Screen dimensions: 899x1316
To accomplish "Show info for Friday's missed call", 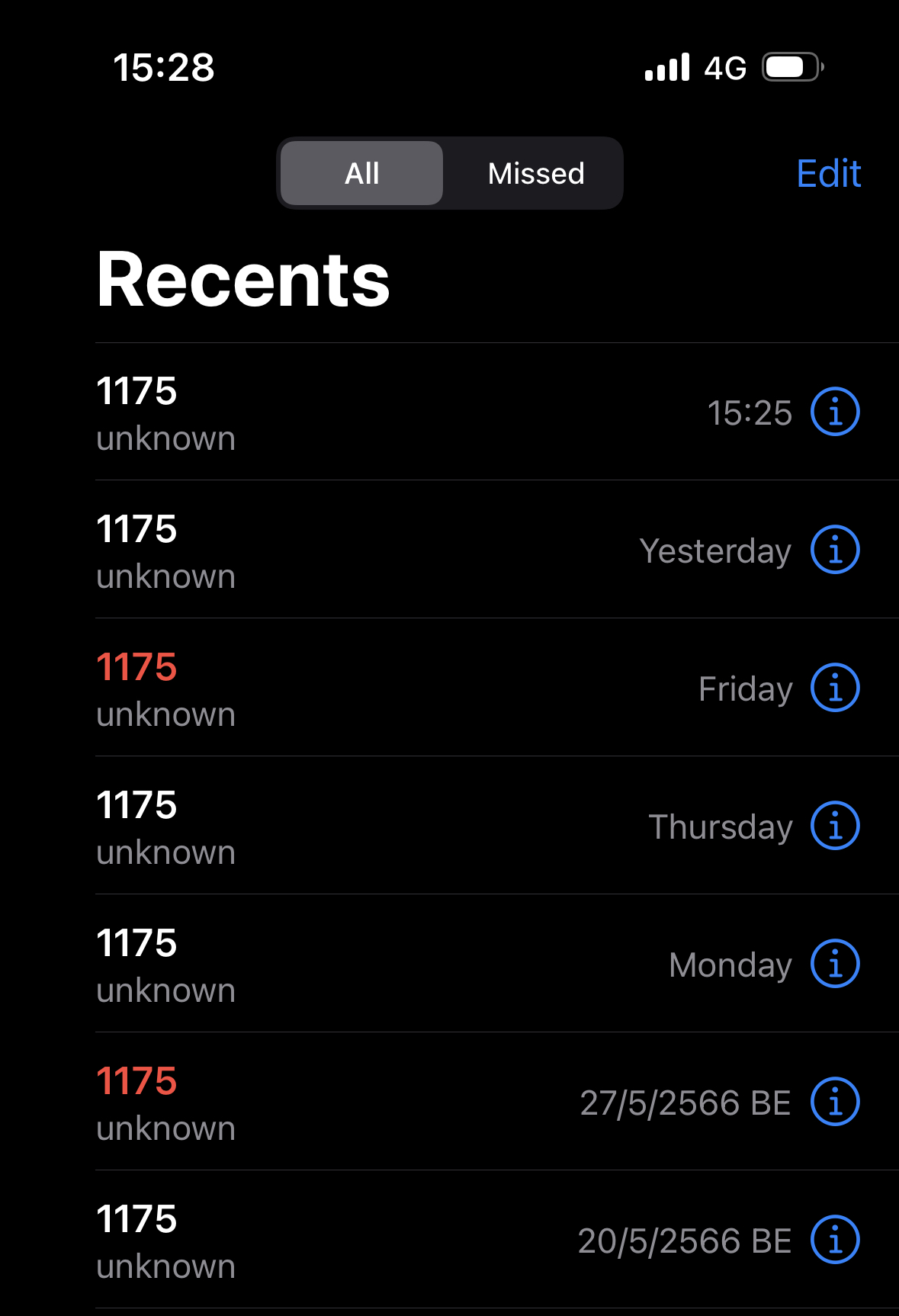I will [x=835, y=688].
